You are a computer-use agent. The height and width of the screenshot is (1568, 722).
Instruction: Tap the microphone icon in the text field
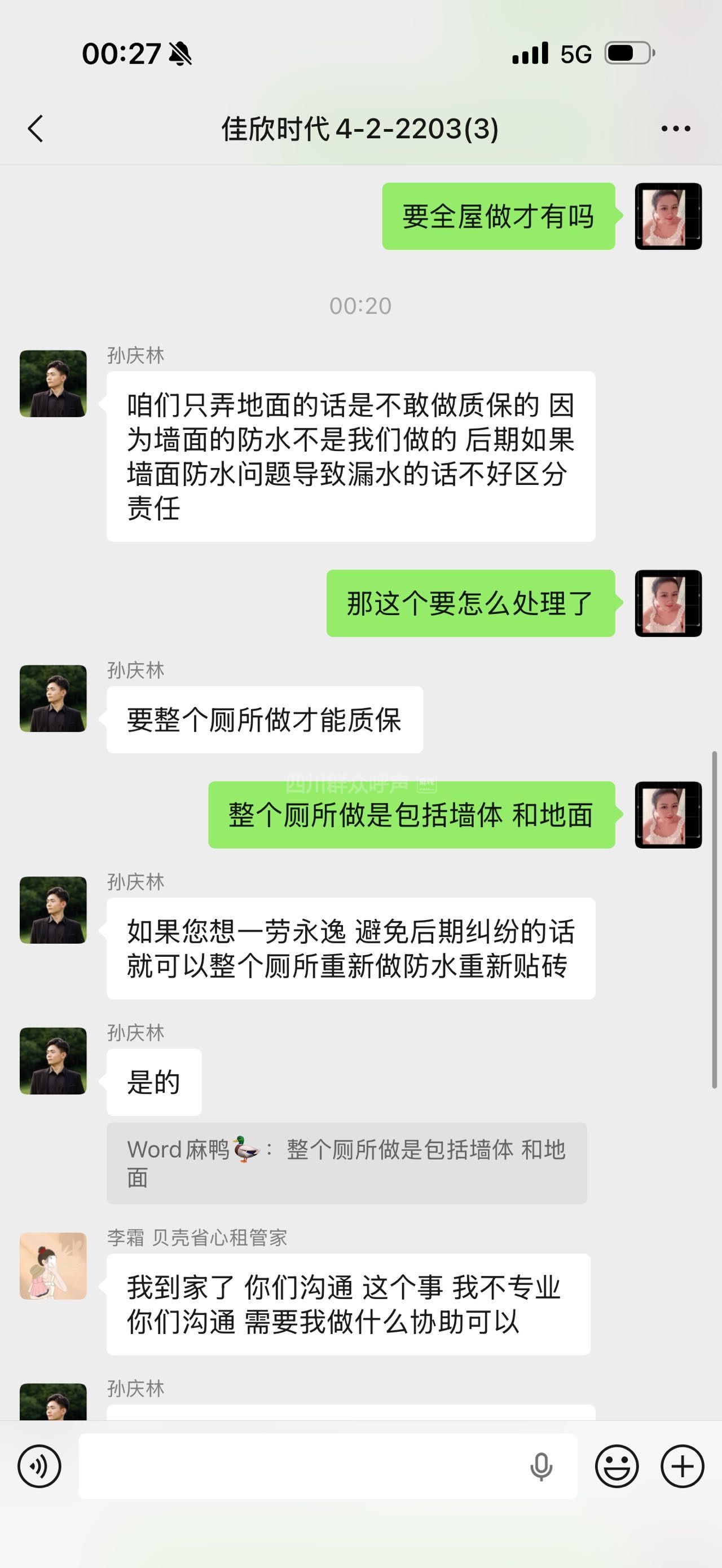tap(540, 1467)
